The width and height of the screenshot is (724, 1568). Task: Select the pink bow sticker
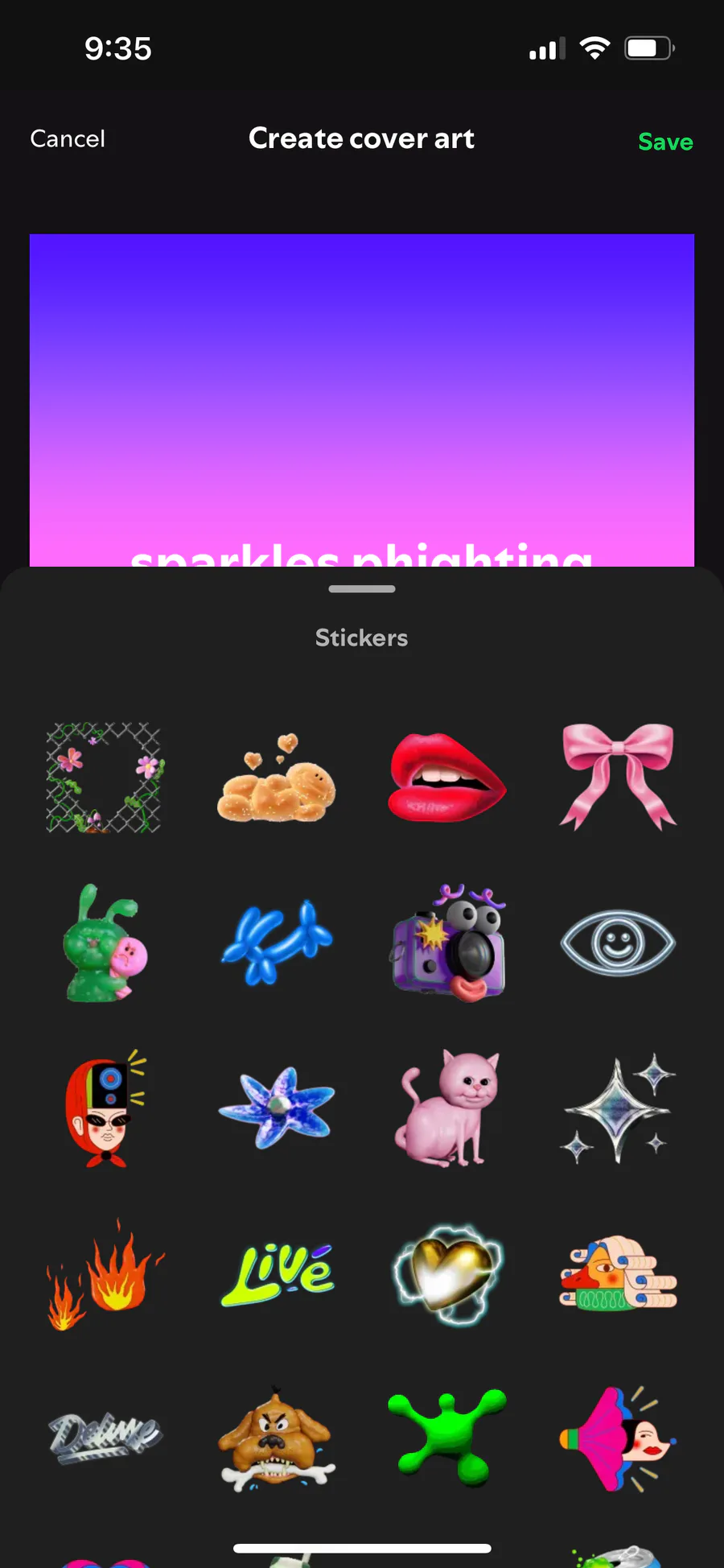point(618,776)
